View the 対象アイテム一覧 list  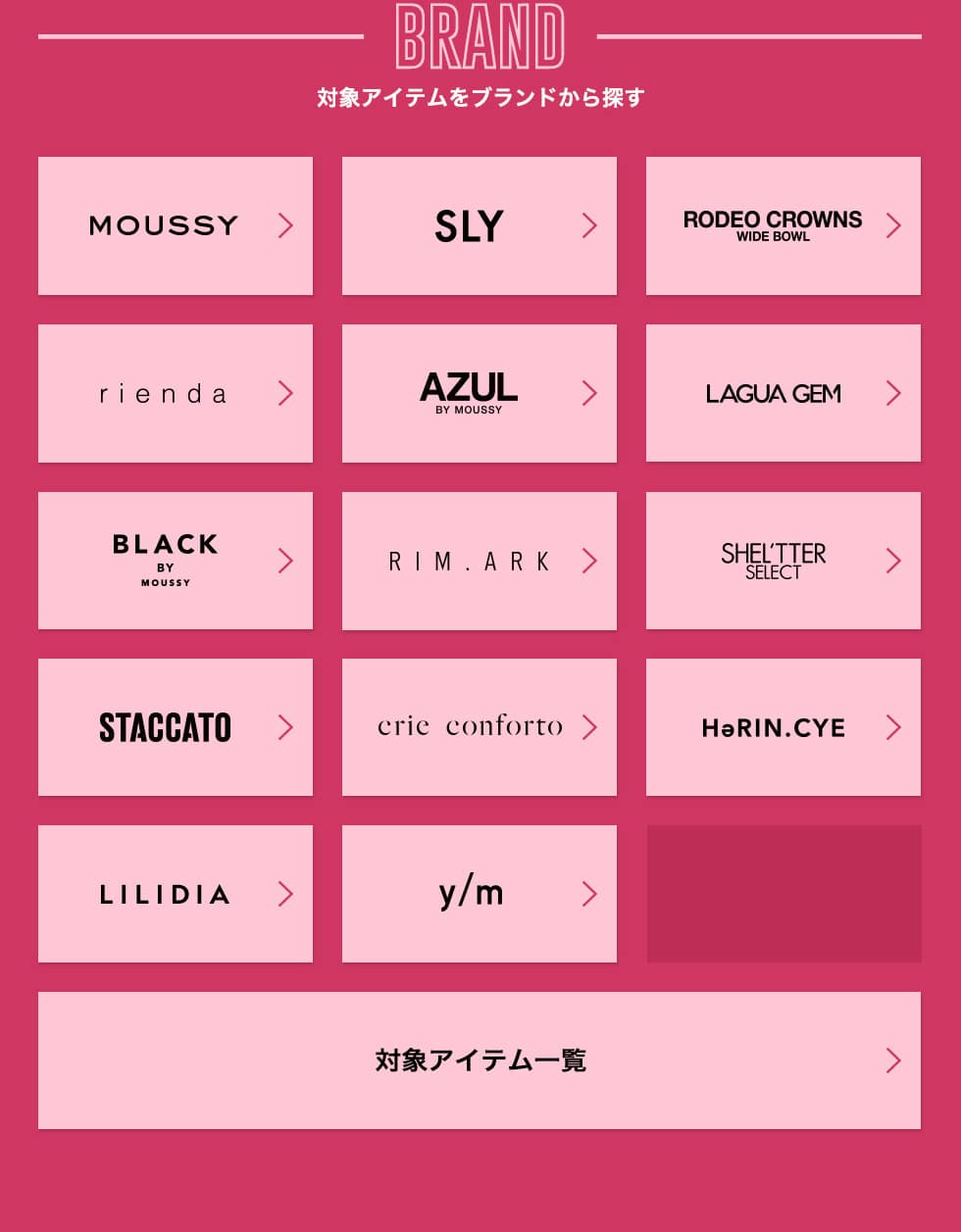point(480,1060)
